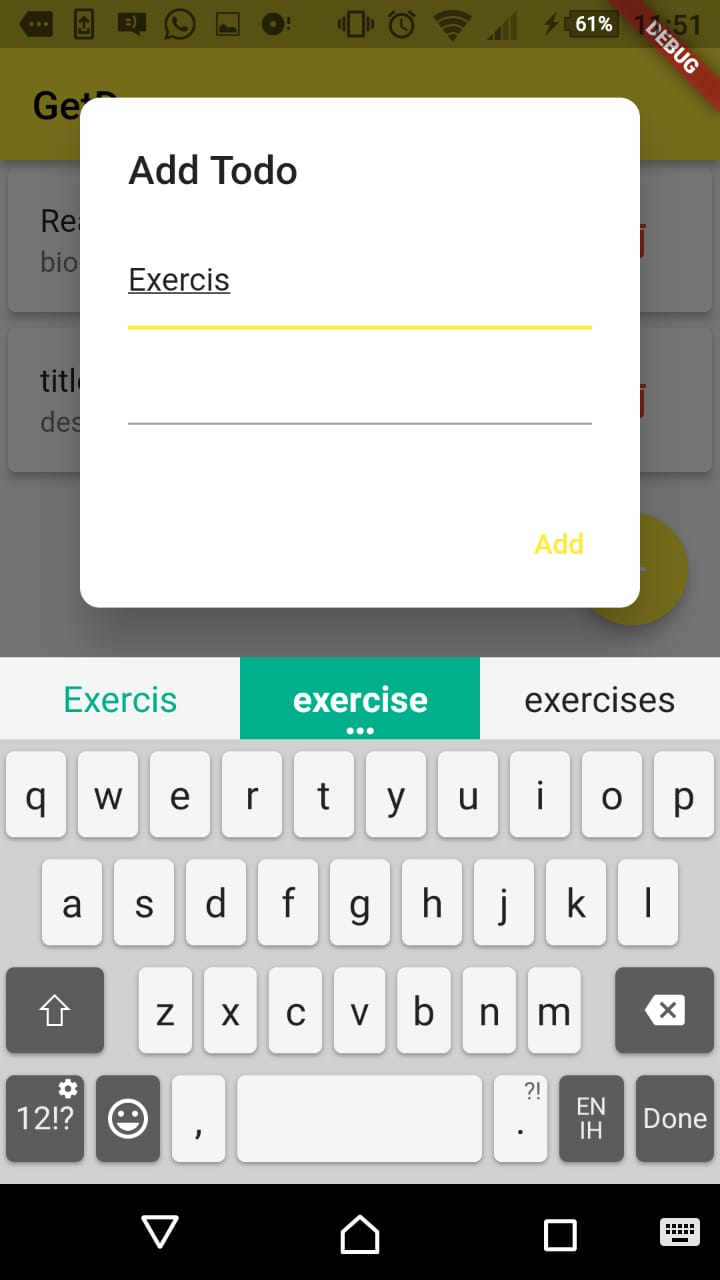Switch keyboard language with EN/IH key
This screenshot has width=720, height=1280.
pos(591,1118)
